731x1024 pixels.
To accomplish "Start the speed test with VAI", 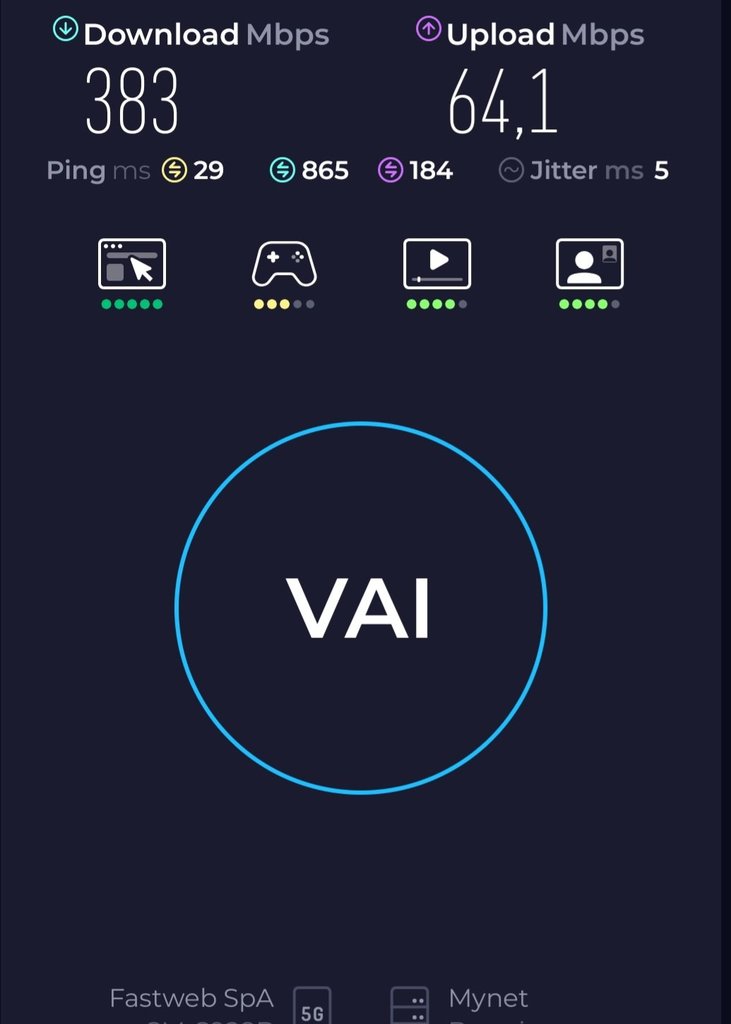I will [x=360, y=607].
